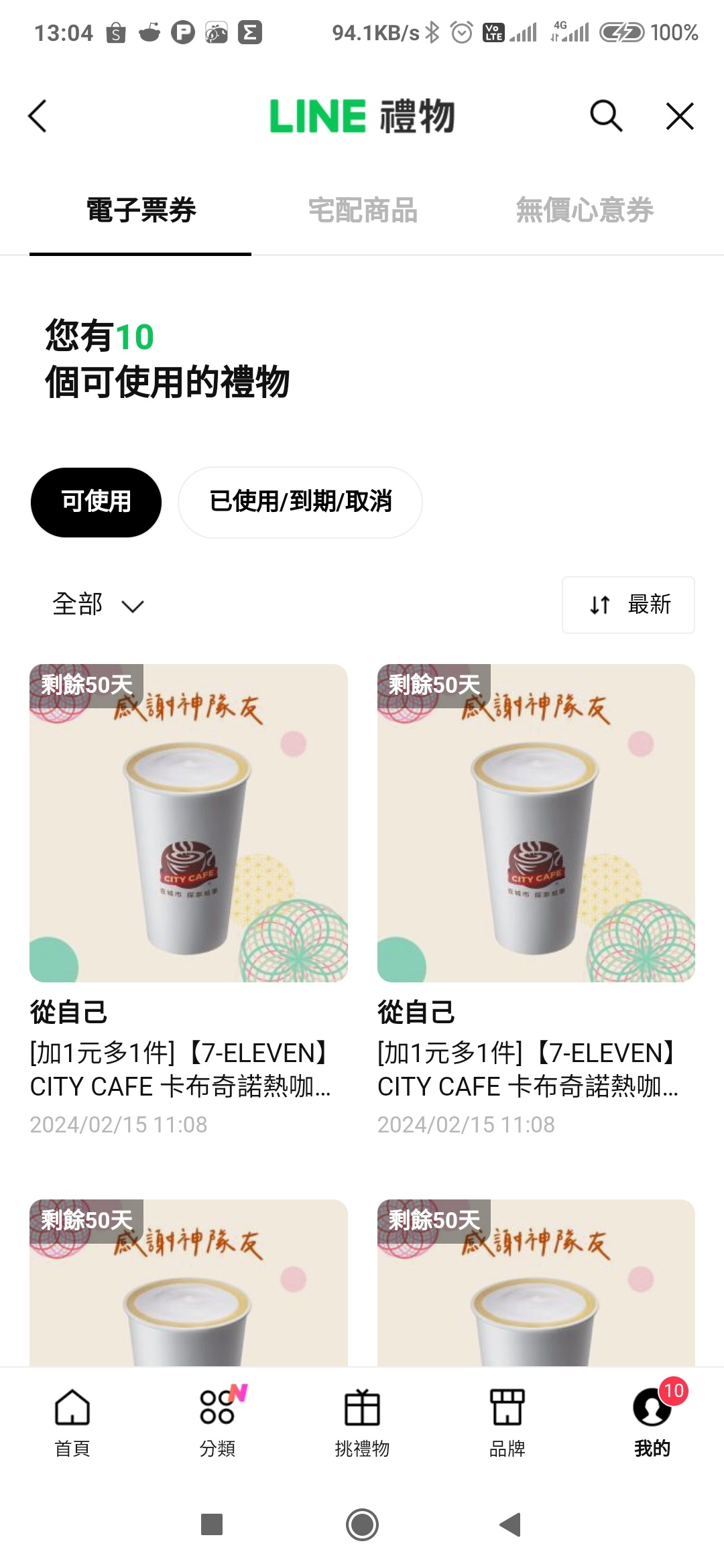Image resolution: width=724 pixels, height=1568 pixels.
Task: Expand the 全部 category dropdown
Action: coord(98,604)
